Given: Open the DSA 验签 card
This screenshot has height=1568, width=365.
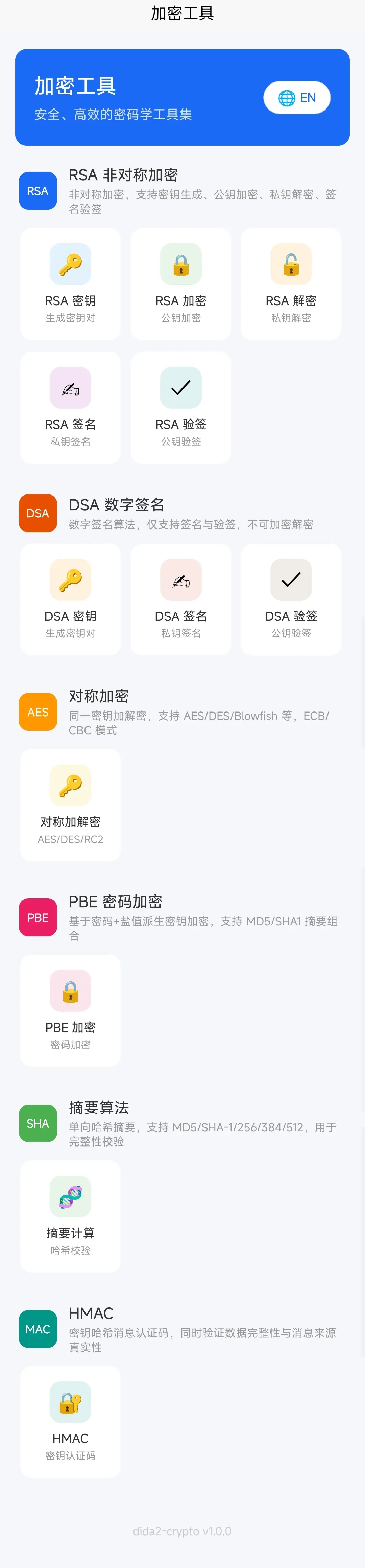Looking at the screenshot, I should [291, 599].
